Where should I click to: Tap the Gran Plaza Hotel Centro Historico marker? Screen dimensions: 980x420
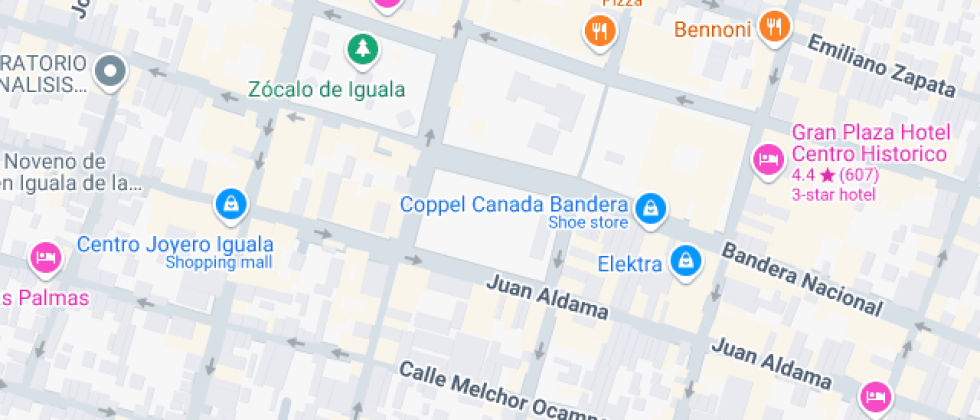769,159
